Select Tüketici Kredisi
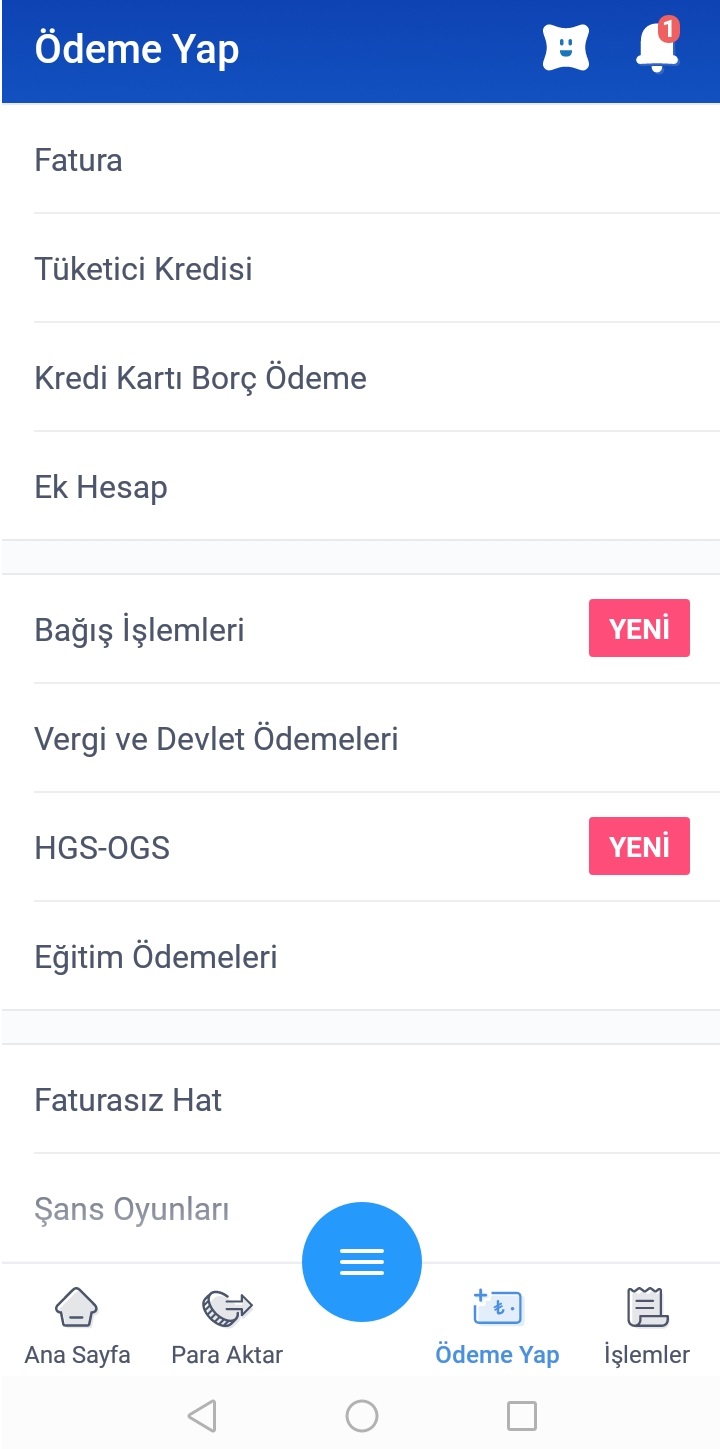This screenshot has width=720, height=1449. tap(360, 269)
